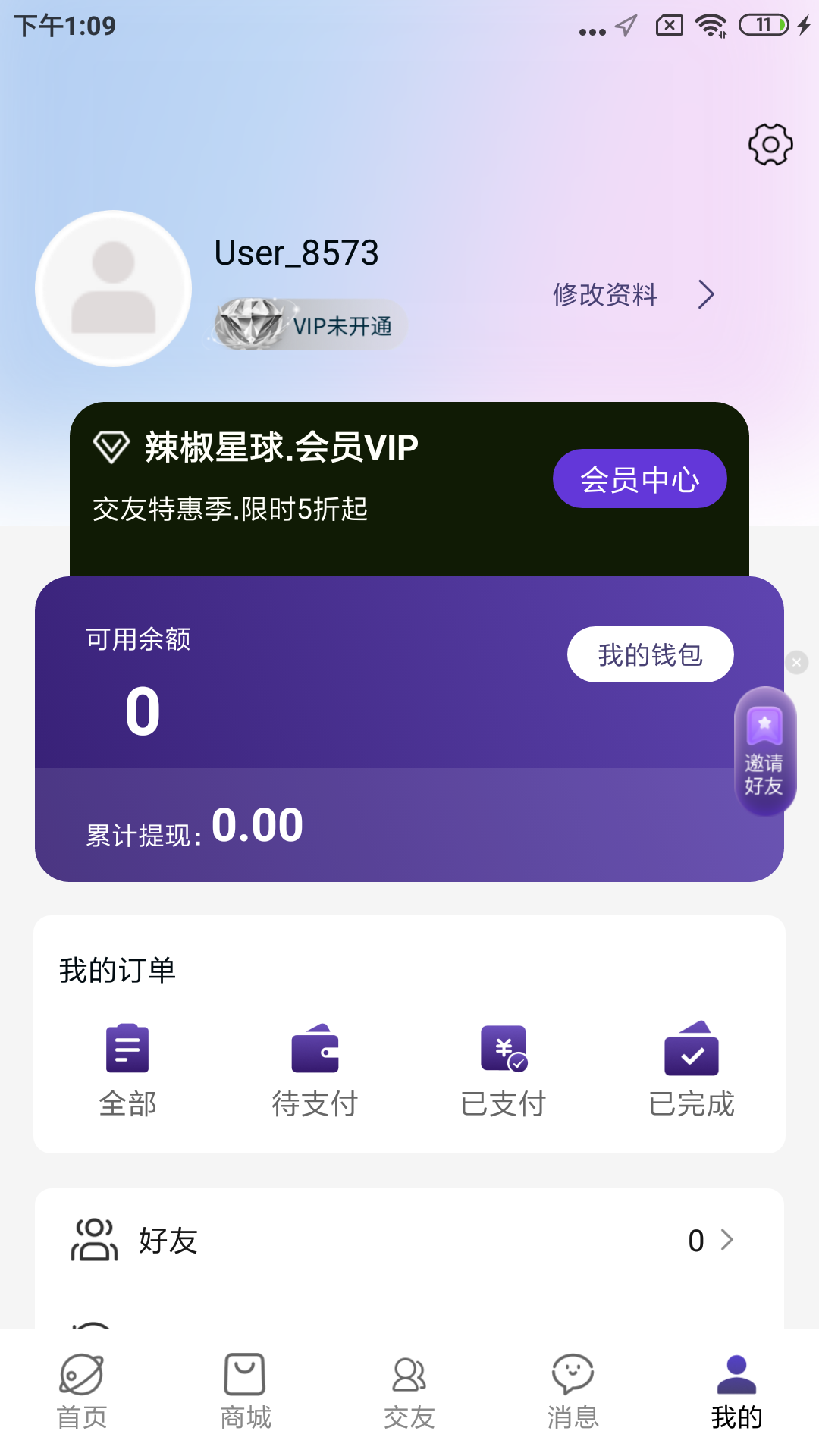Open 已支付 yen receipt icon
819x1456 pixels.
[504, 1050]
